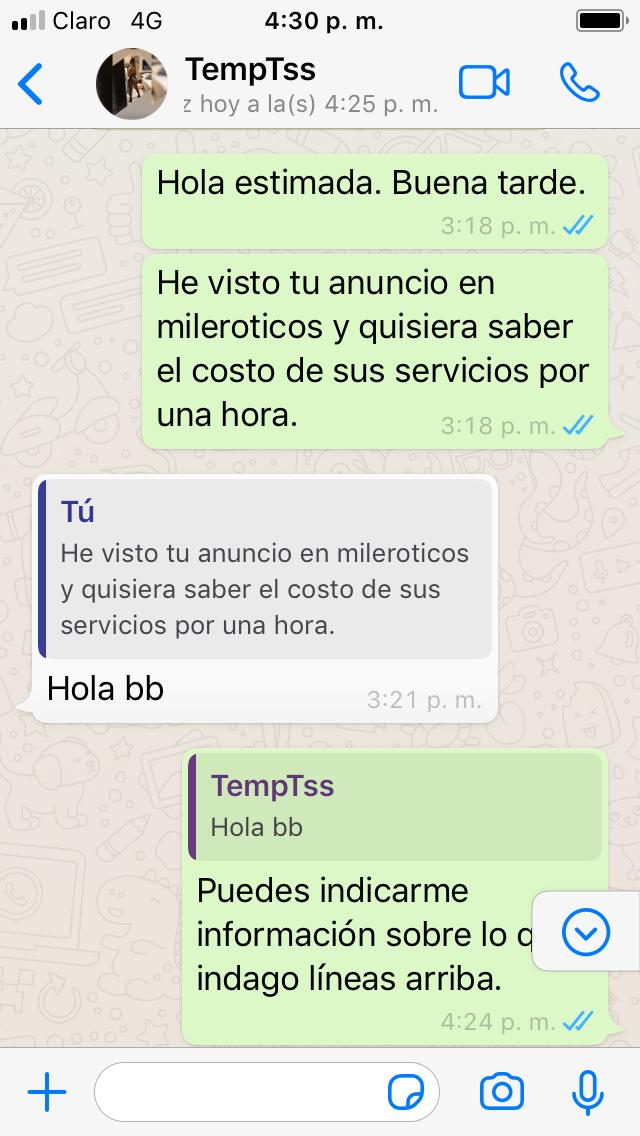
Task: Tap the microphone to record voice message
Action: (x=587, y=1092)
